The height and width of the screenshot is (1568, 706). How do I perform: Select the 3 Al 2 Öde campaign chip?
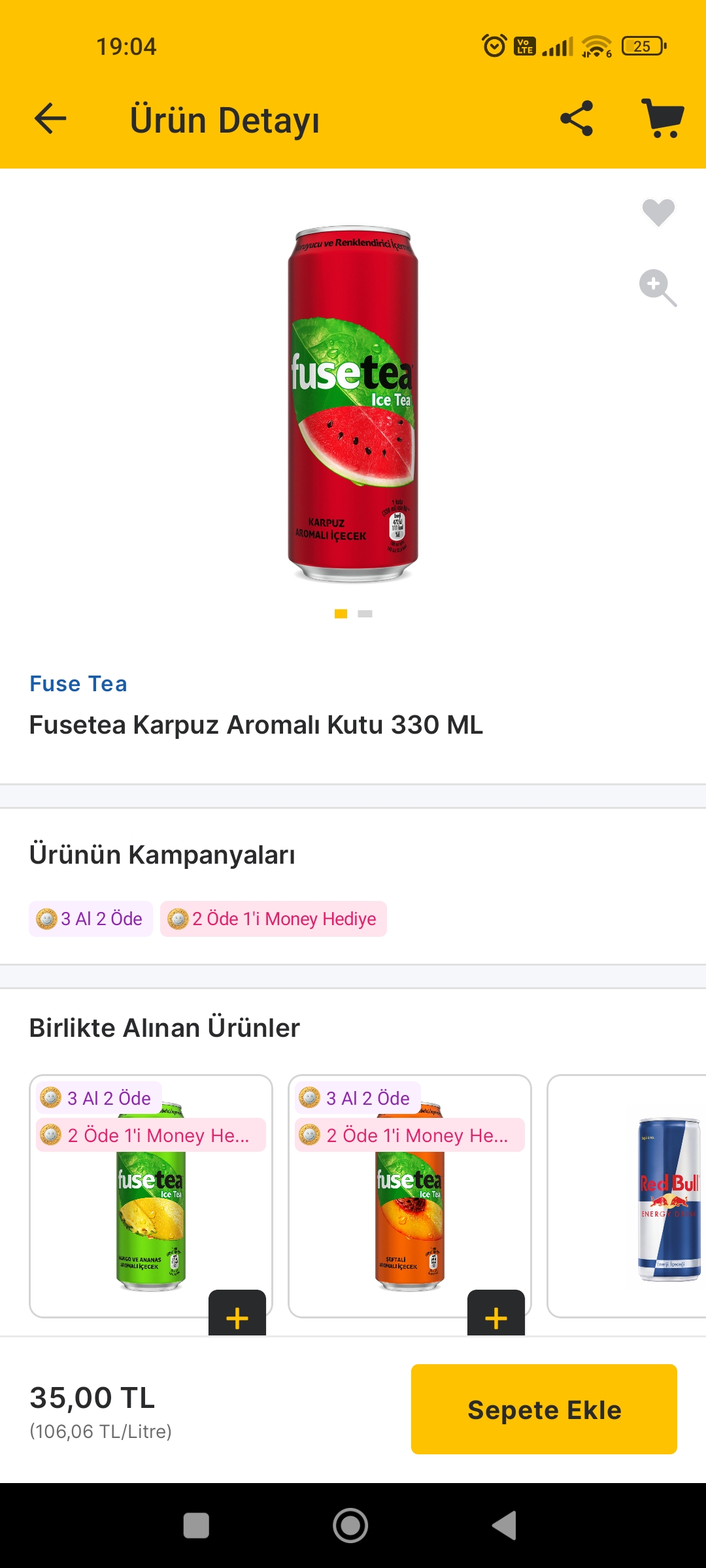pyautogui.click(x=91, y=919)
